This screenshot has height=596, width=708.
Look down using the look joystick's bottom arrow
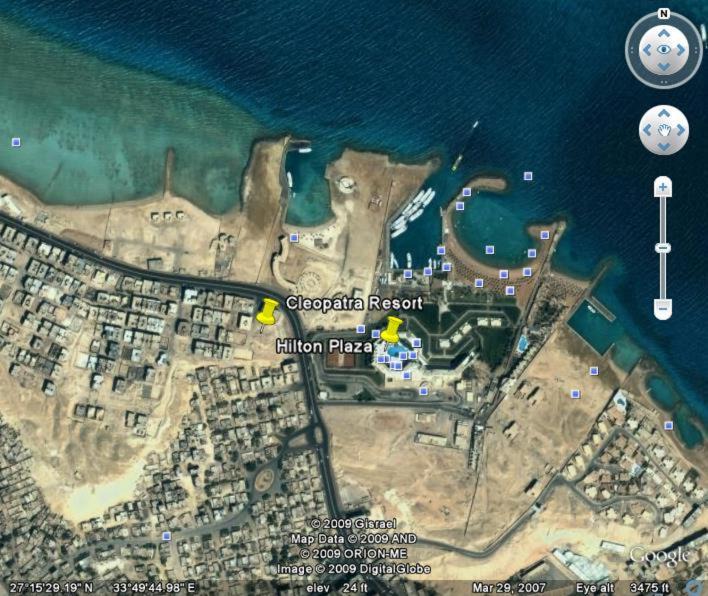(663, 67)
